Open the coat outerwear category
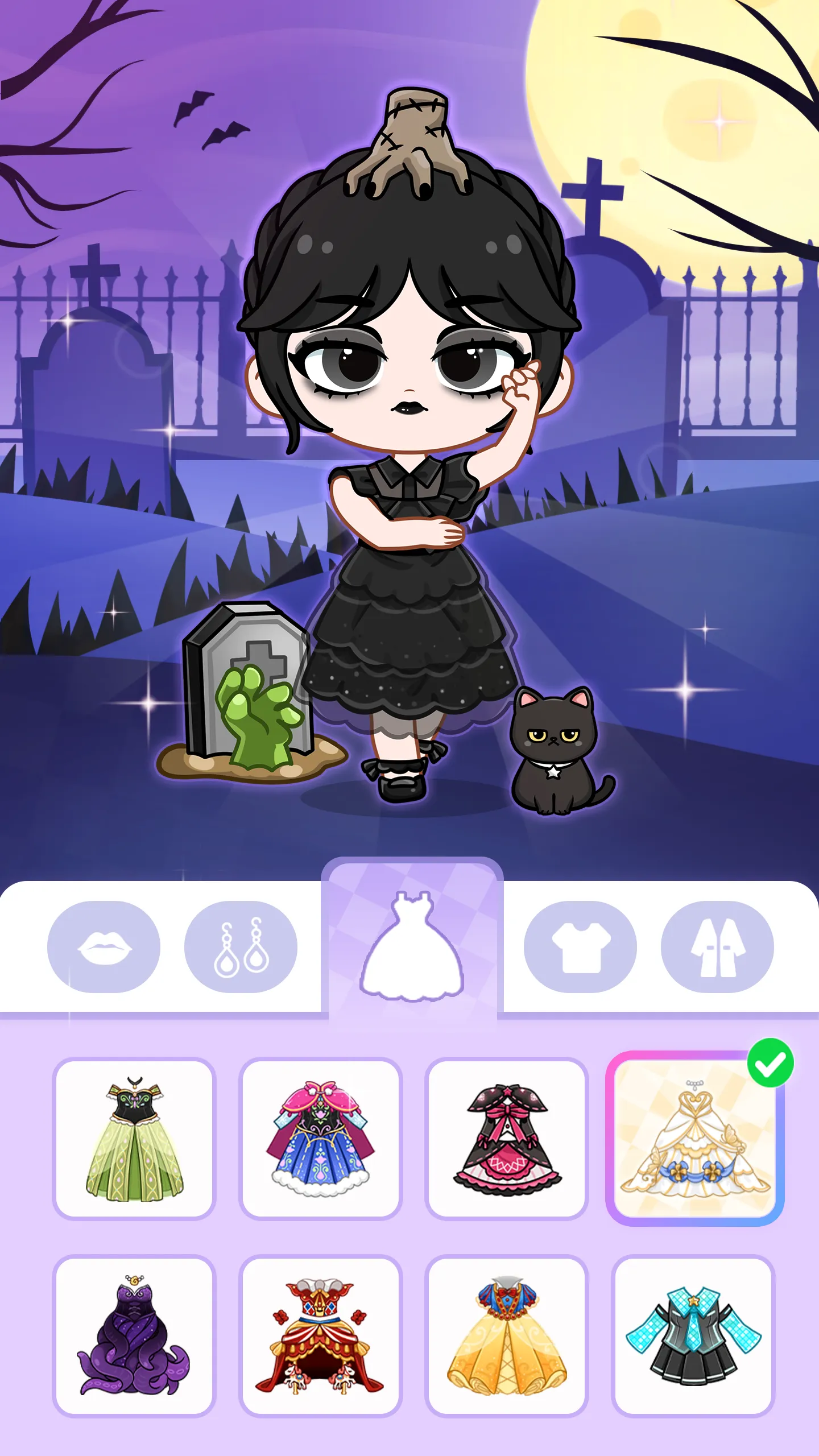The image size is (819, 1456). [x=717, y=946]
